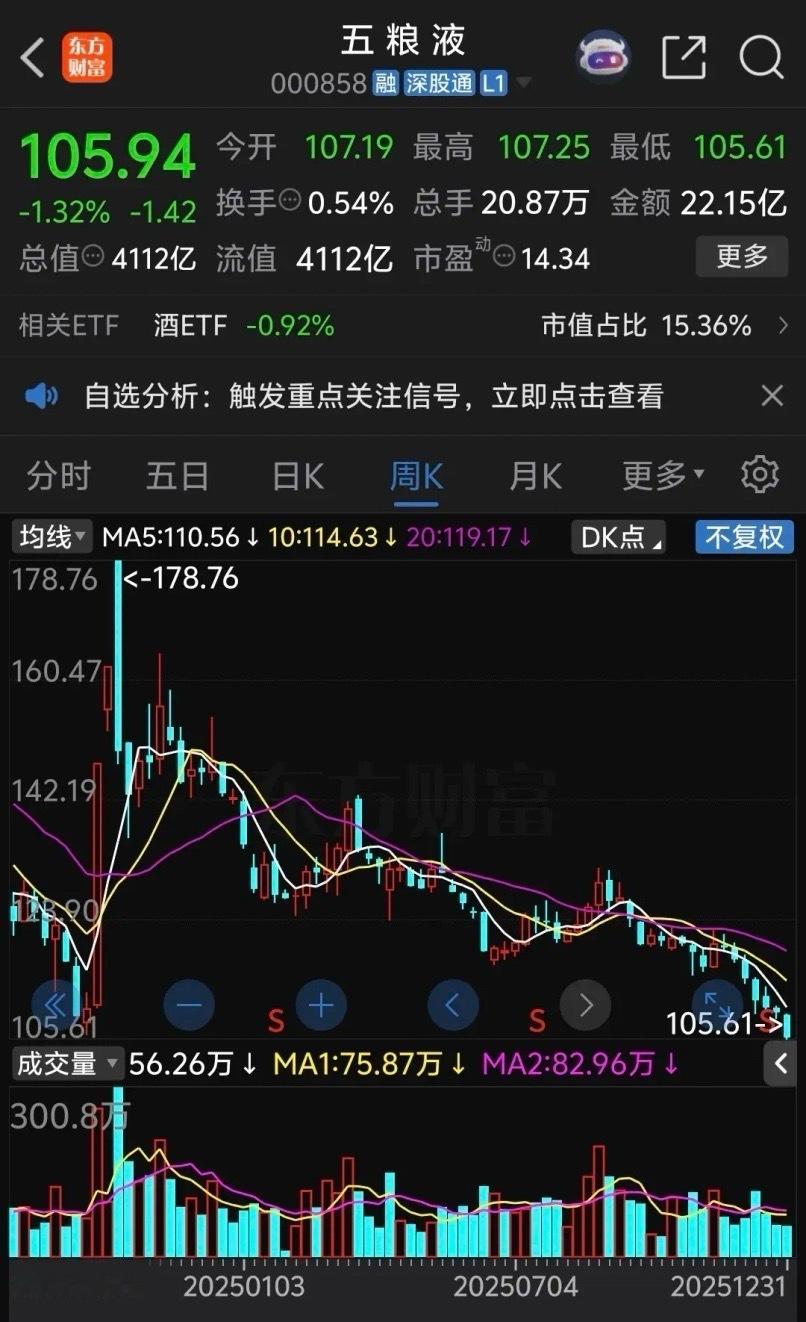This screenshot has width=806, height=1322.
Task: Open search from the top toolbar
Action: [762, 58]
